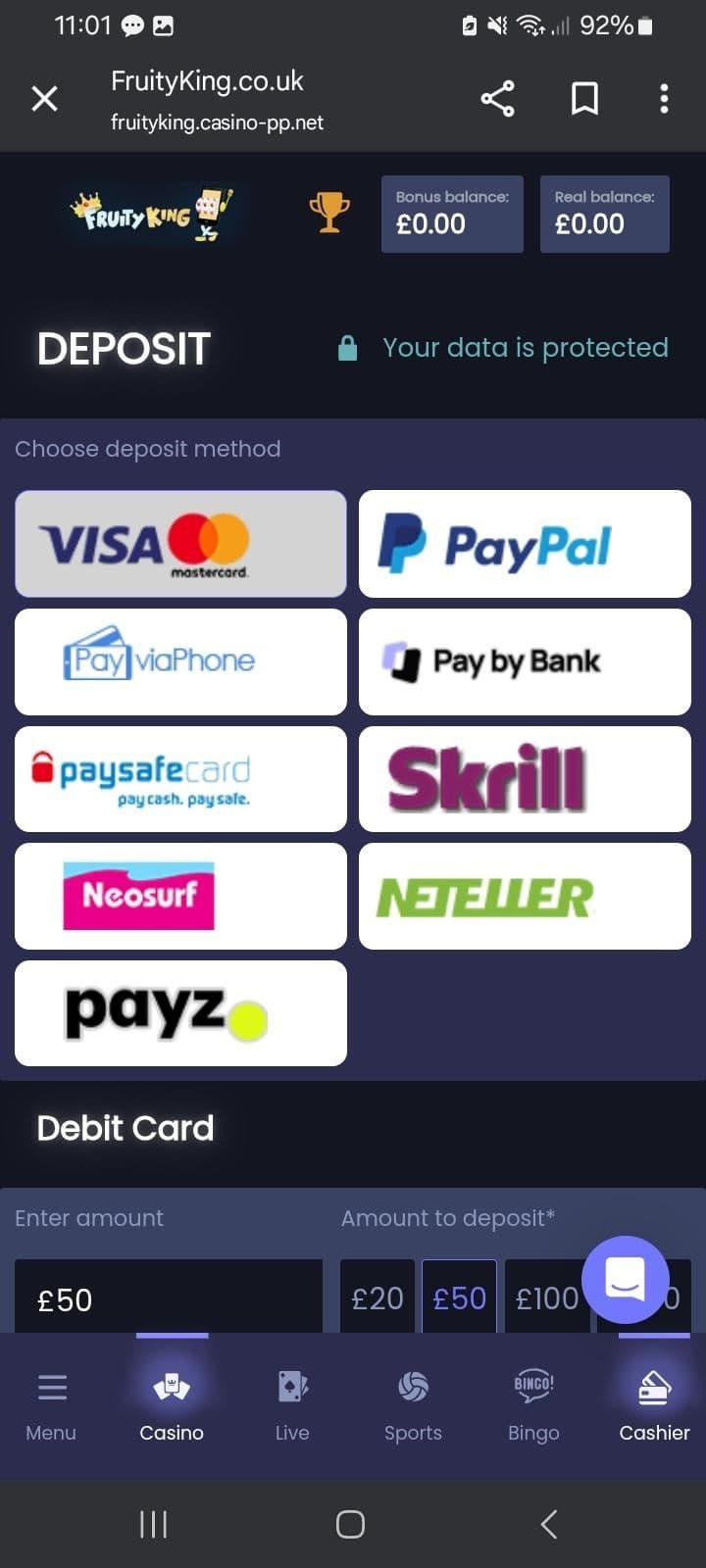This screenshot has height=1568, width=706.
Task: Open the Casino tab
Action: [172, 1401]
